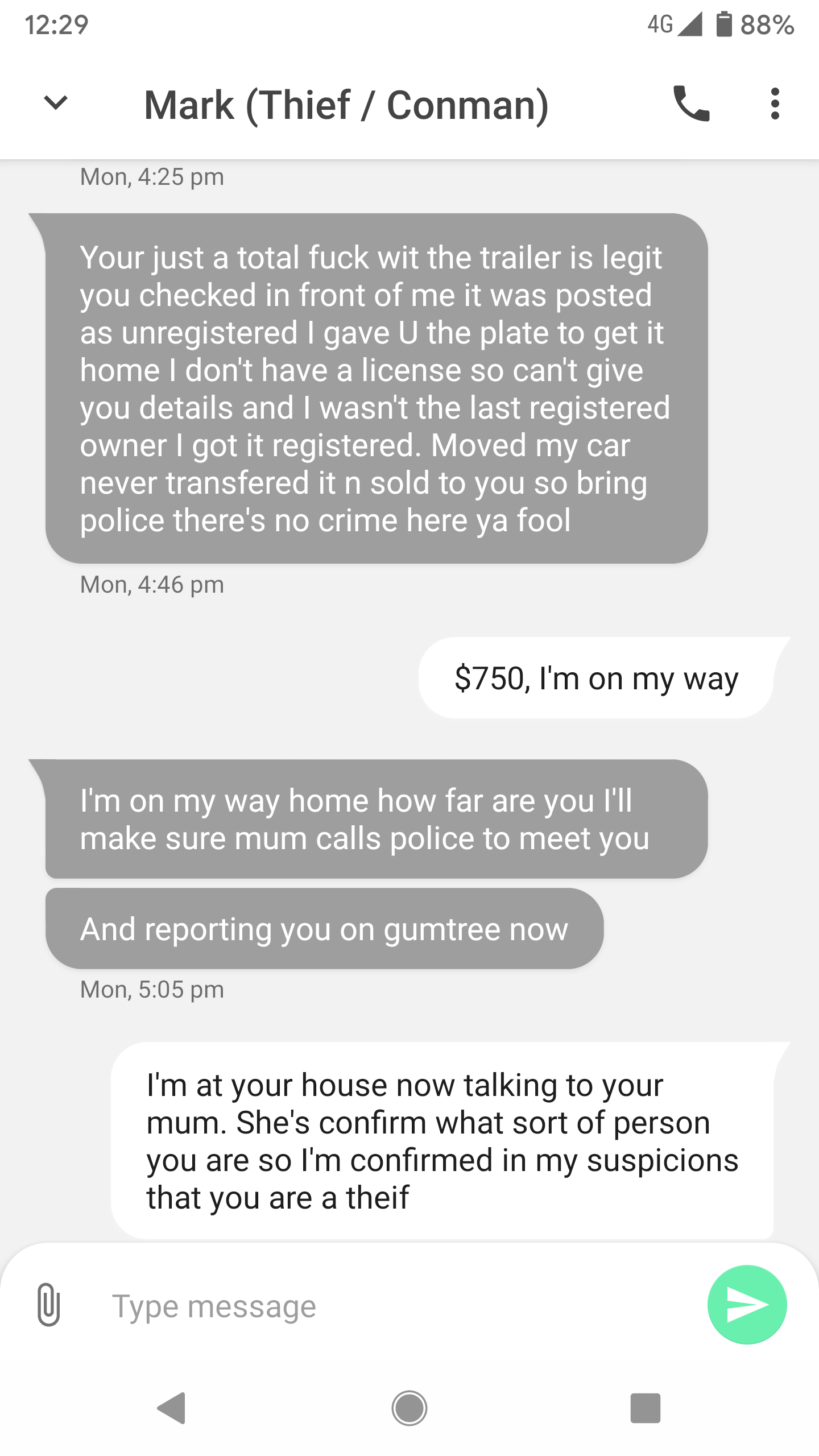
Task: Open the three-dot overflow menu
Action: pyautogui.click(x=775, y=104)
